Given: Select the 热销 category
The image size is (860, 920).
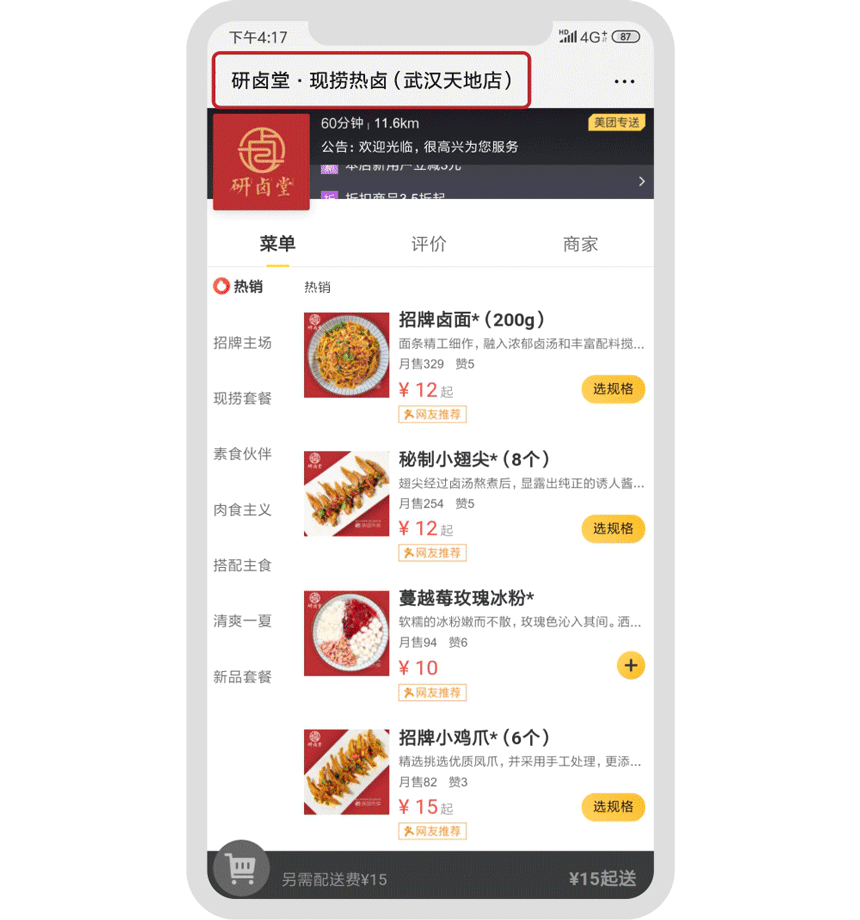Looking at the screenshot, I should [x=240, y=287].
